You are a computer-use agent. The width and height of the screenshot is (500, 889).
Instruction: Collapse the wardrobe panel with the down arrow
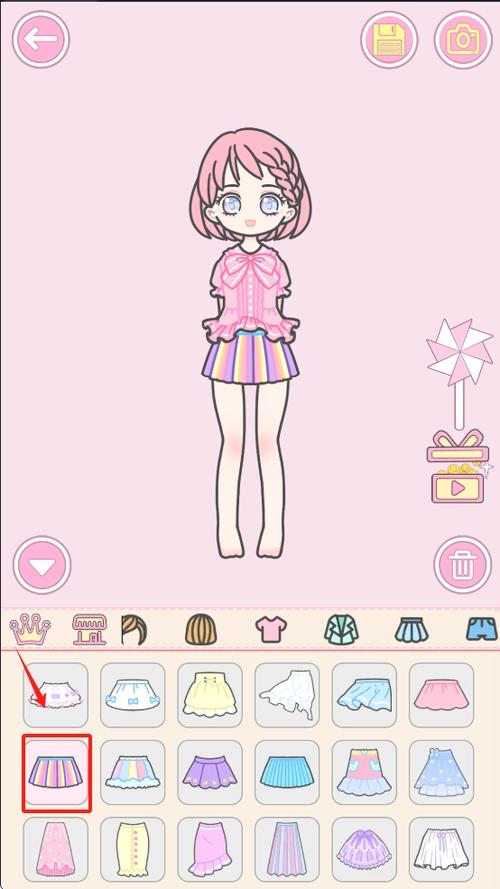pyautogui.click(x=42, y=565)
